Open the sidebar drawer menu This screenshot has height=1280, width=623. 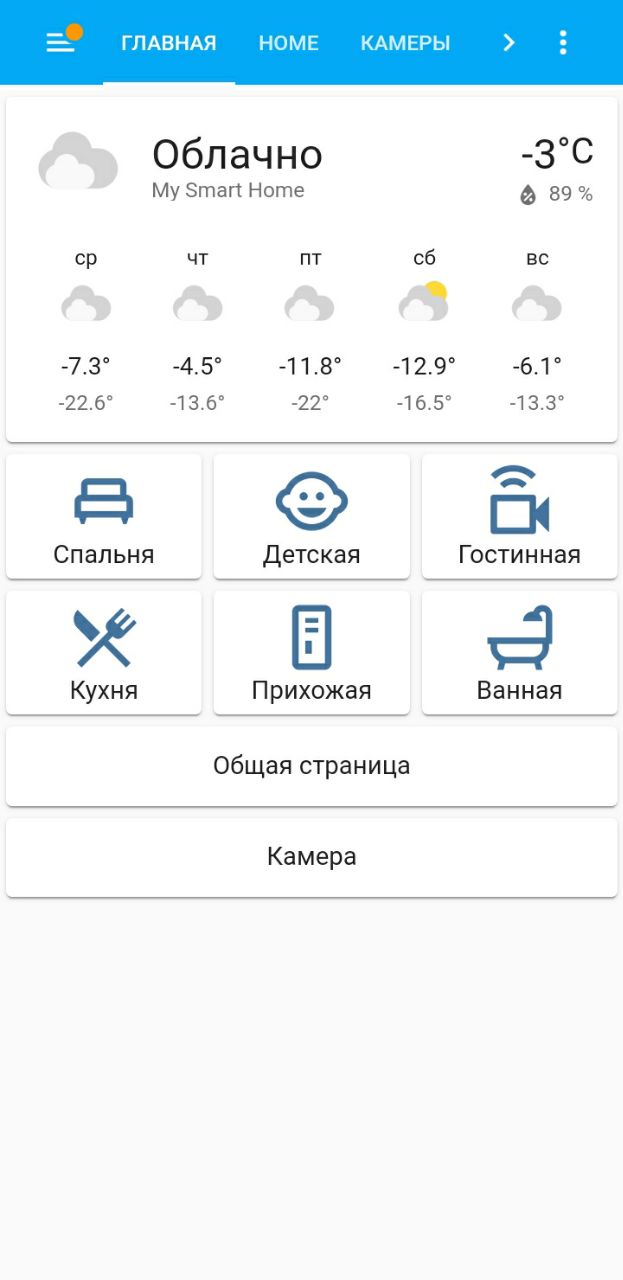(x=61, y=43)
